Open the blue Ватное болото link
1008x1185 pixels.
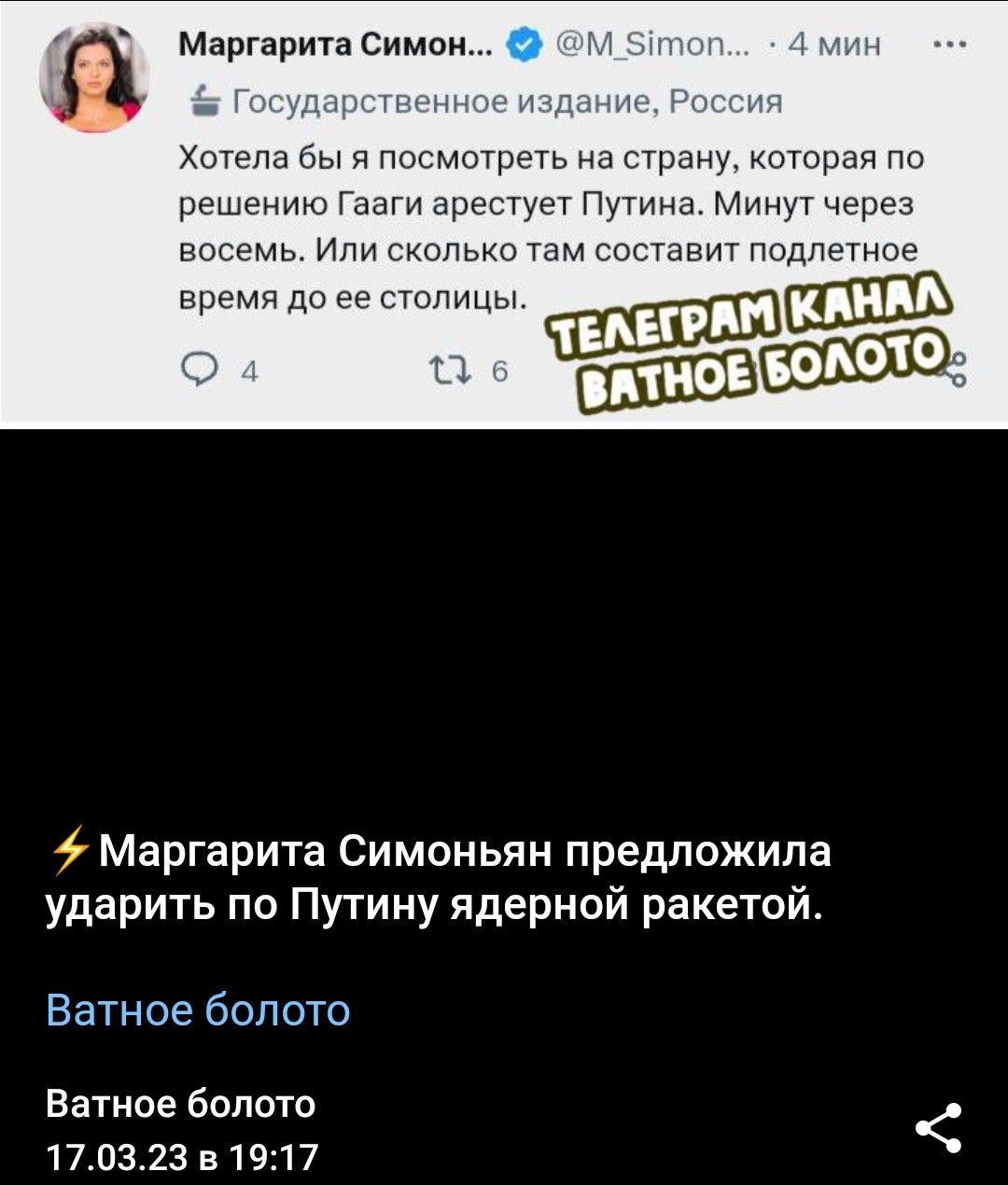pyautogui.click(x=198, y=1010)
